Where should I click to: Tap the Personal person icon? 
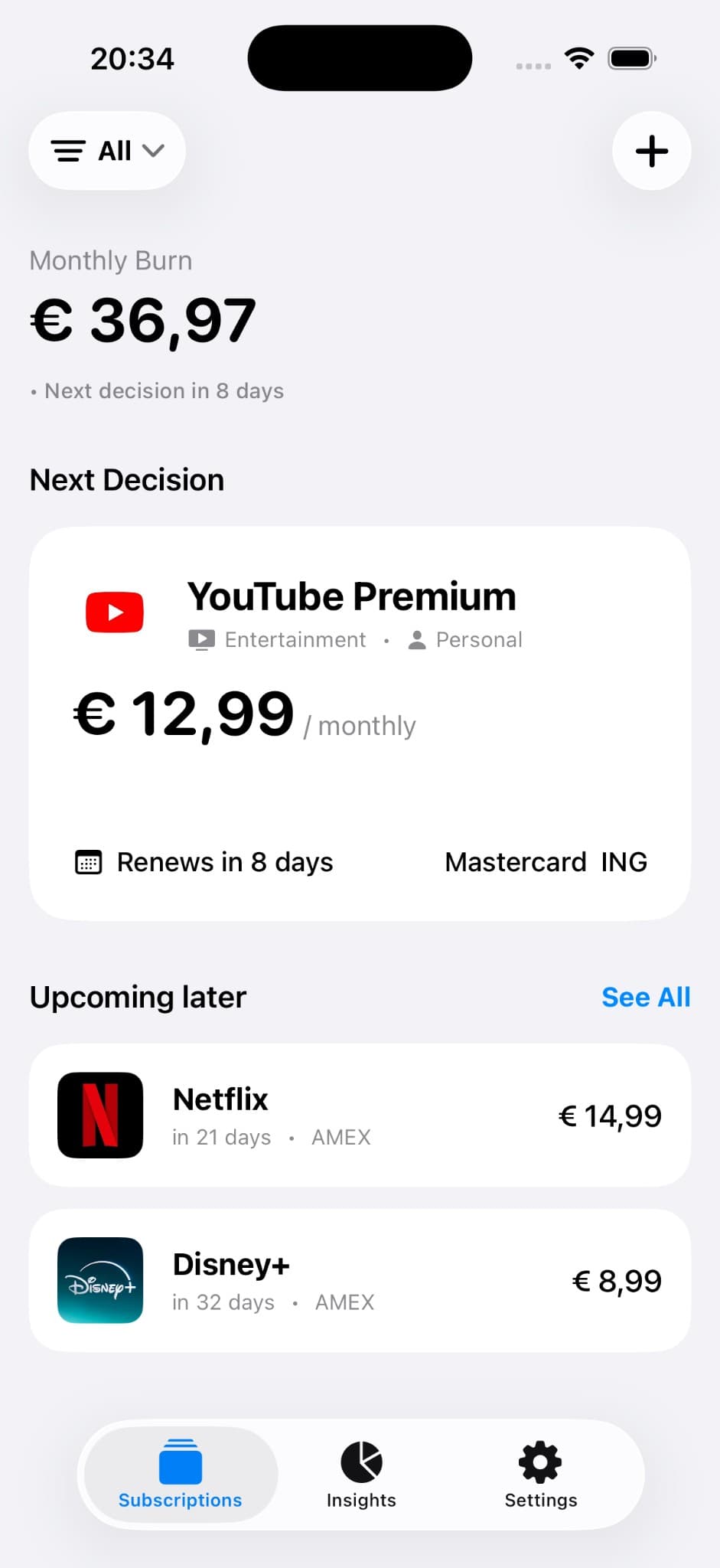[x=417, y=639]
